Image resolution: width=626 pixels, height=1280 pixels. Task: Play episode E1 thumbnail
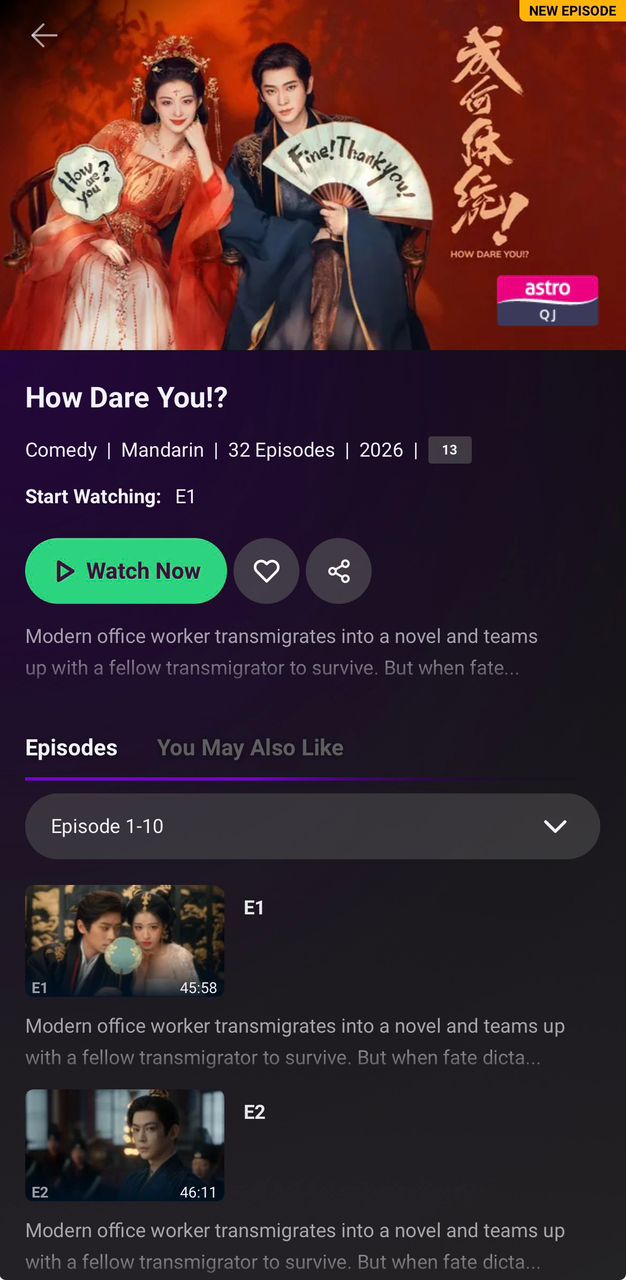coord(125,941)
